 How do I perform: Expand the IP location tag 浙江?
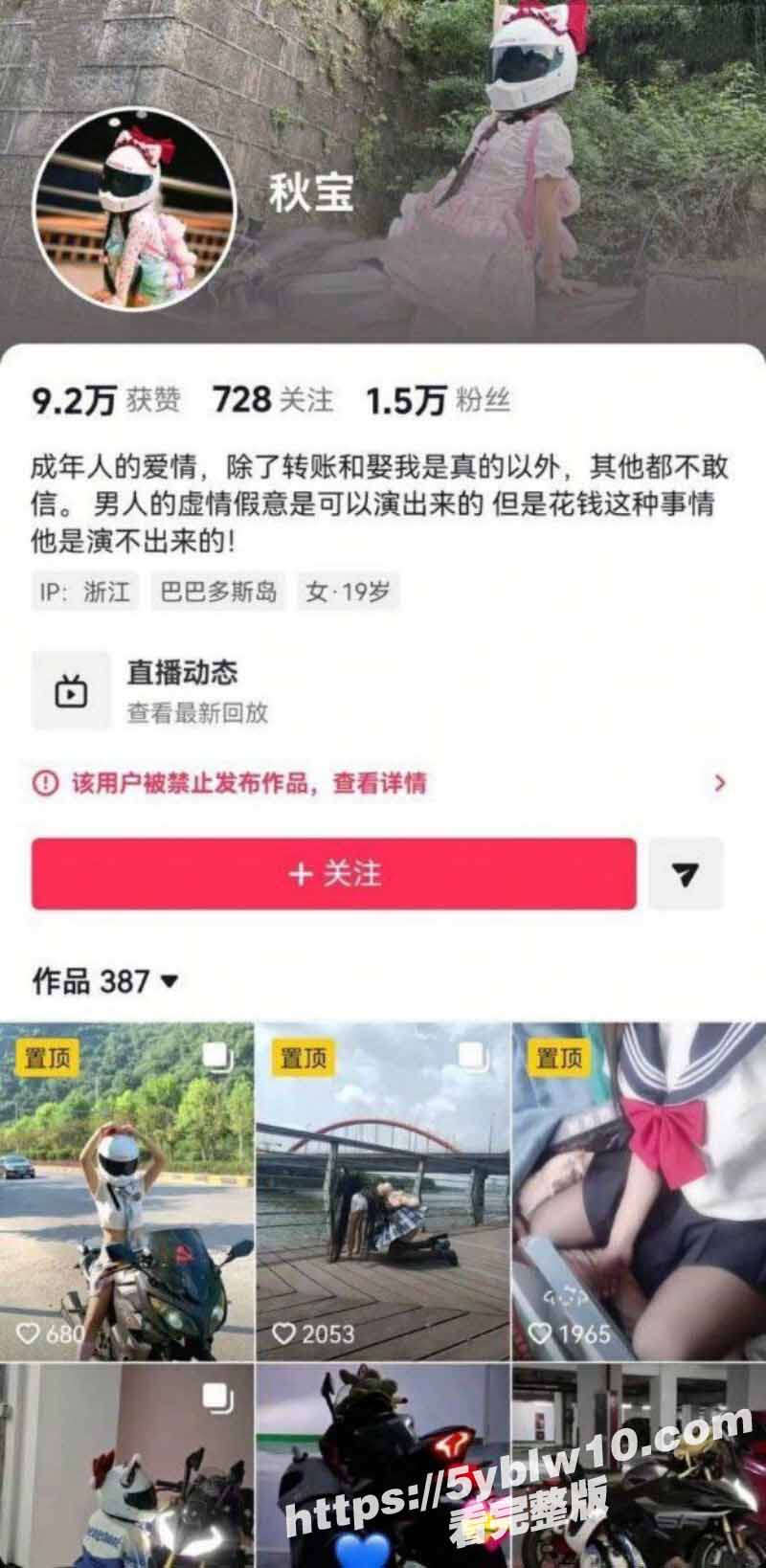[x=82, y=592]
